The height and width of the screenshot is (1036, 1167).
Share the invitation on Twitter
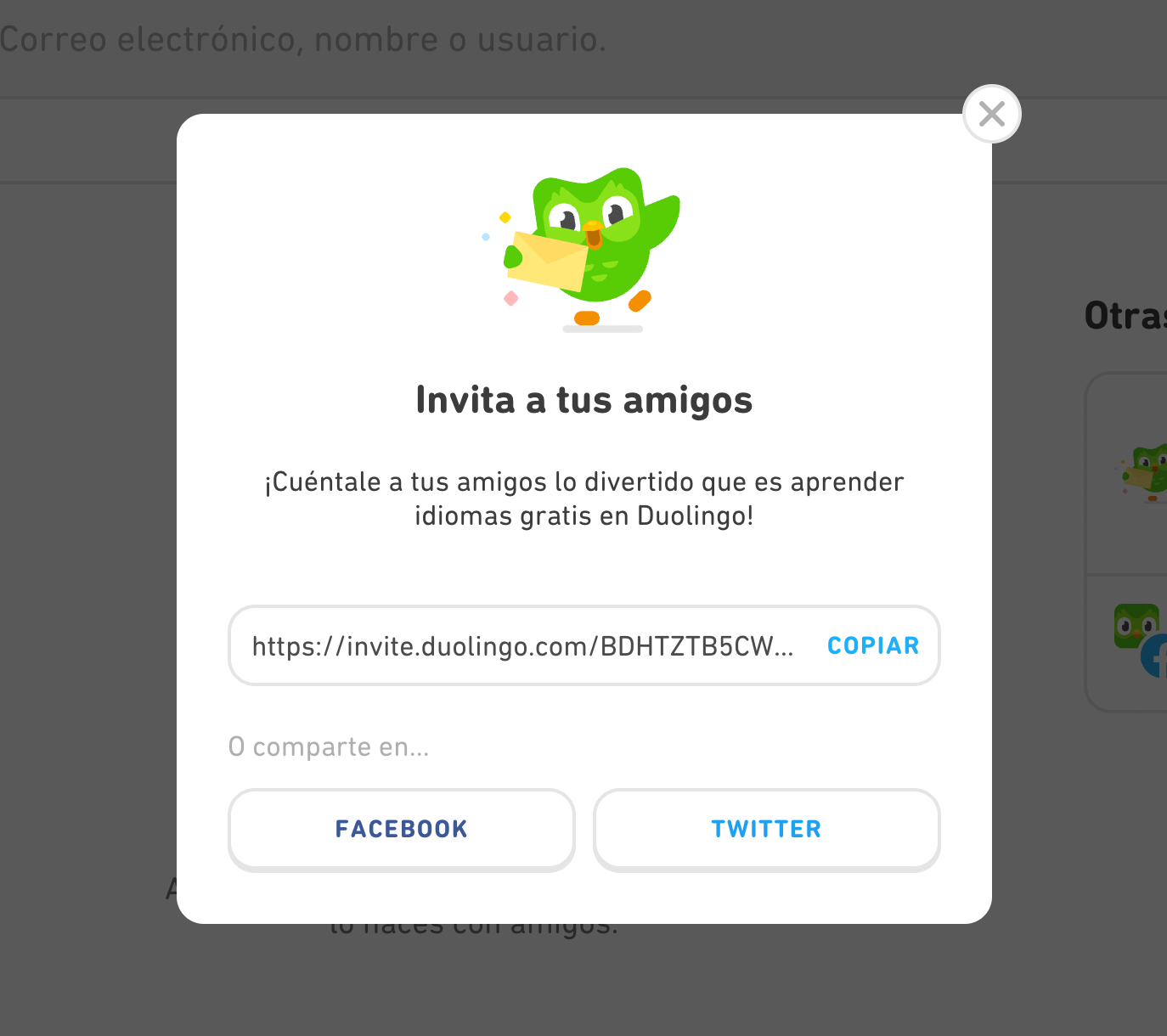tap(766, 829)
